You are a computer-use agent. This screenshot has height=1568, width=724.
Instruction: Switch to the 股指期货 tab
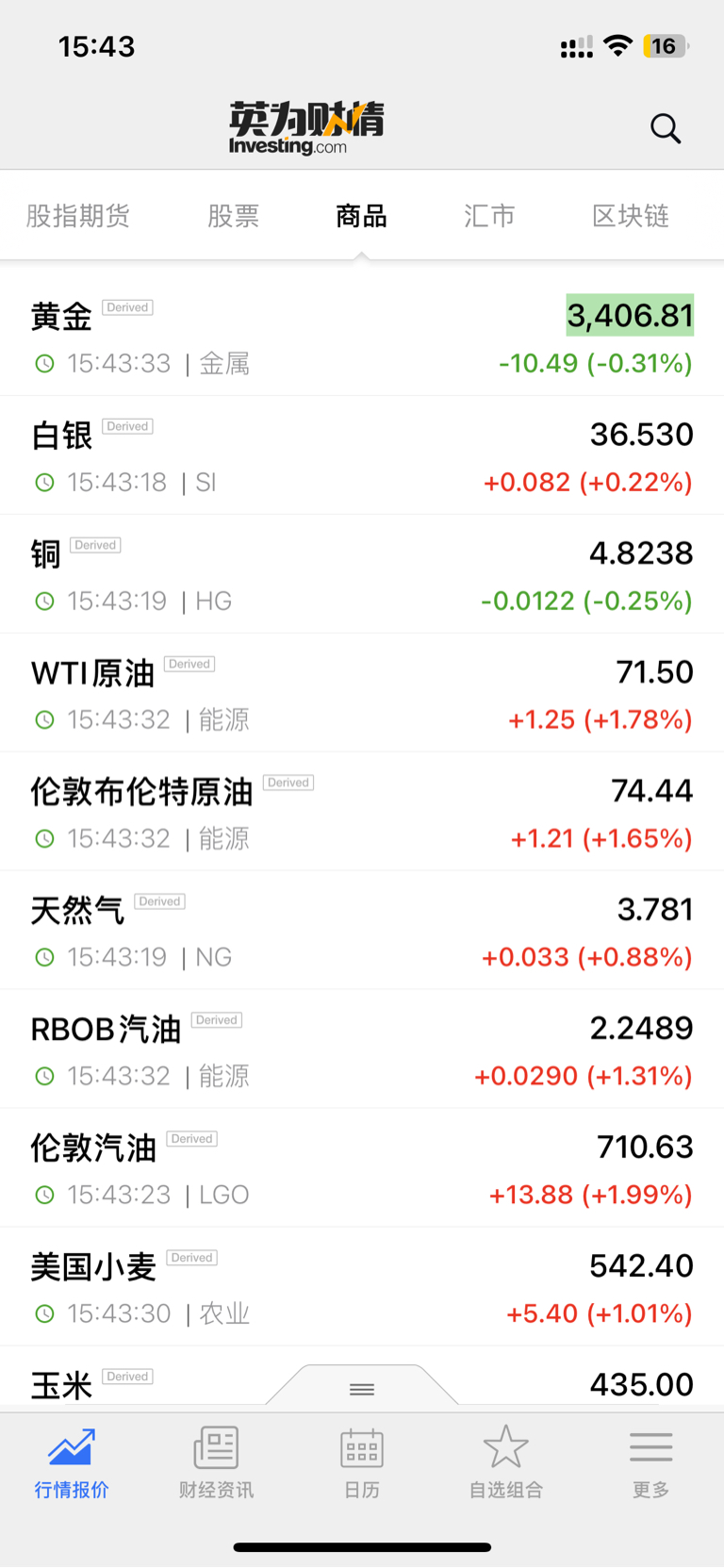78,216
